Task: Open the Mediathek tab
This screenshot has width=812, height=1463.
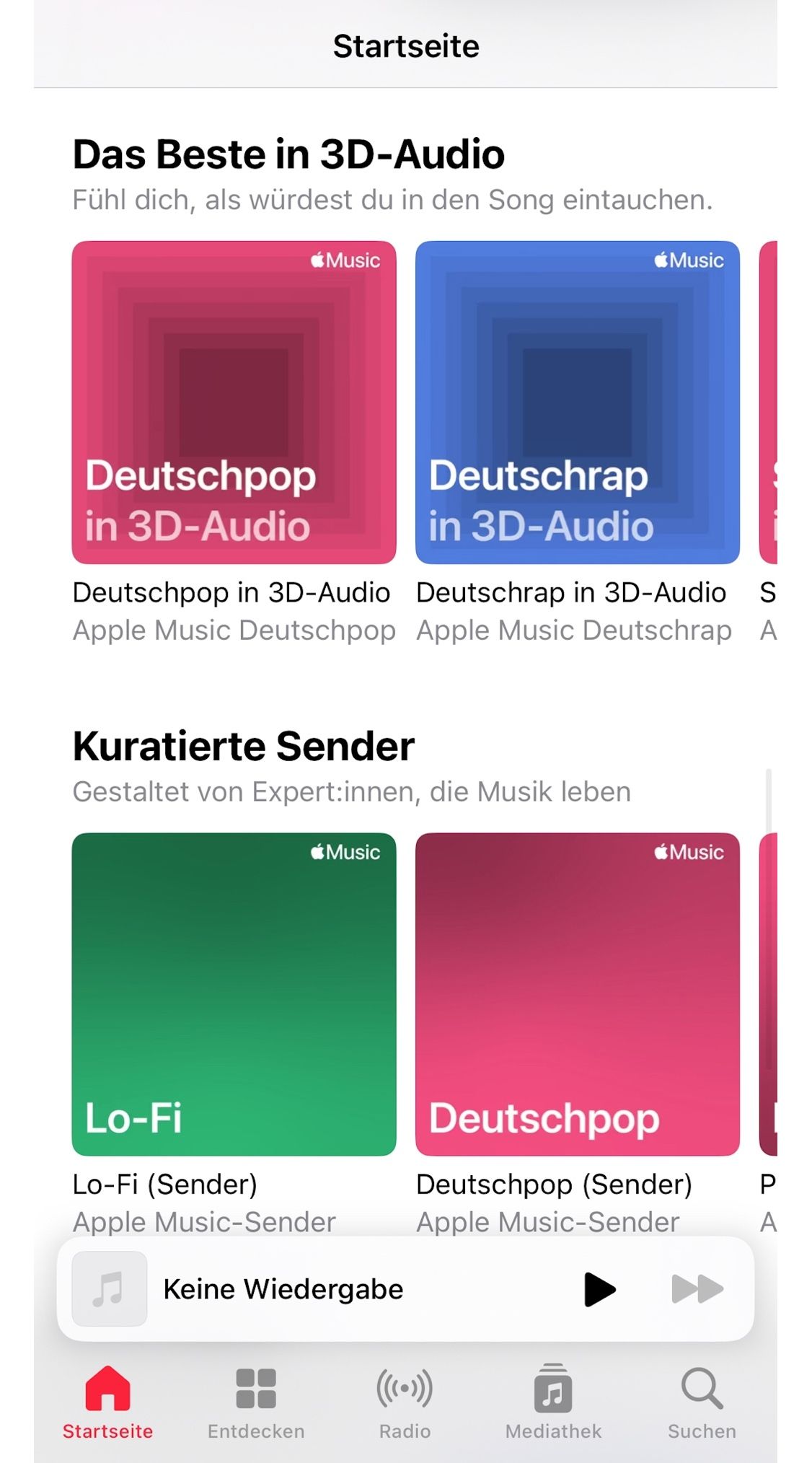Action: [553, 1402]
